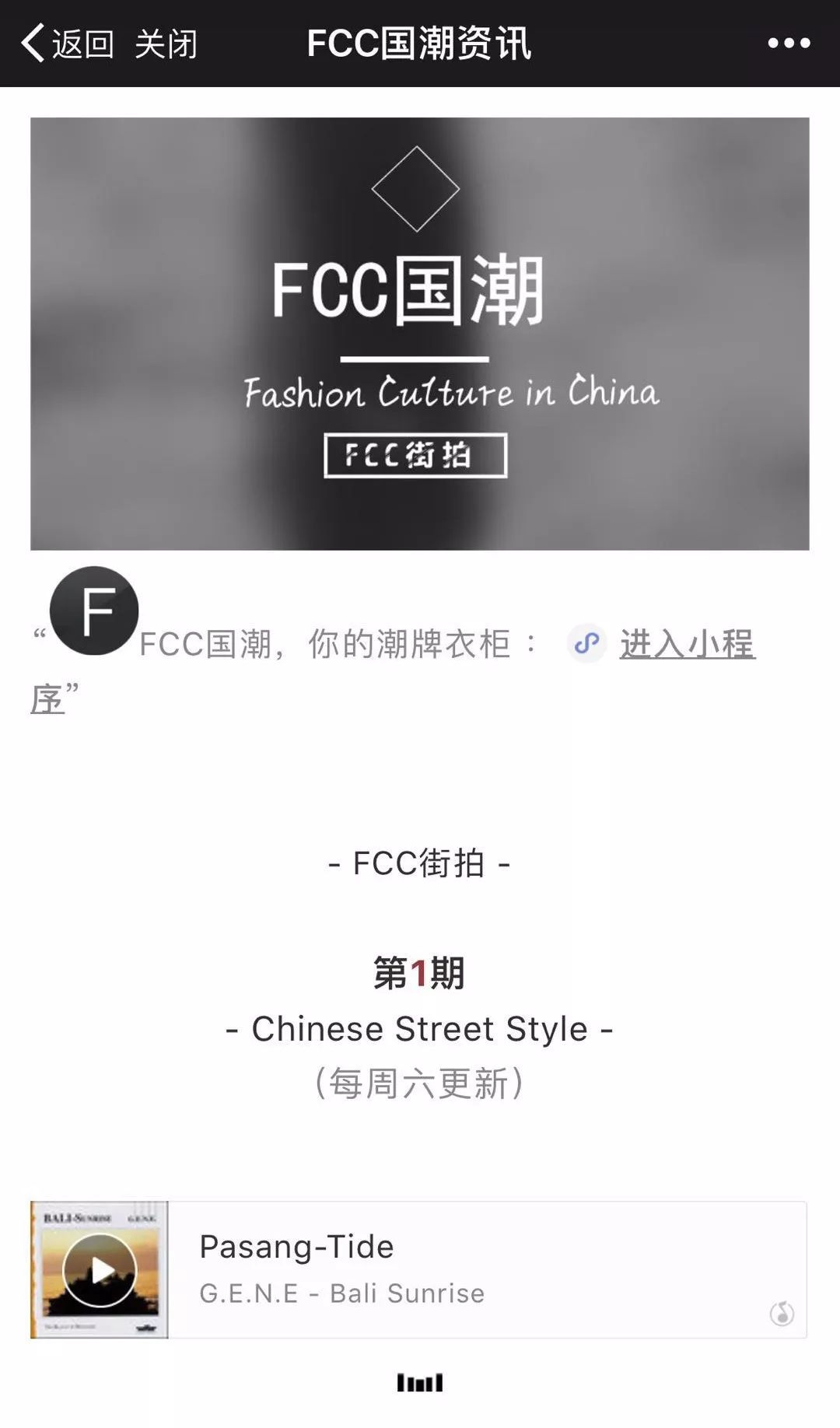Image resolution: width=840 pixels, height=1428 pixels.
Task: Open the three-dot more options menu
Action: click(x=789, y=44)
